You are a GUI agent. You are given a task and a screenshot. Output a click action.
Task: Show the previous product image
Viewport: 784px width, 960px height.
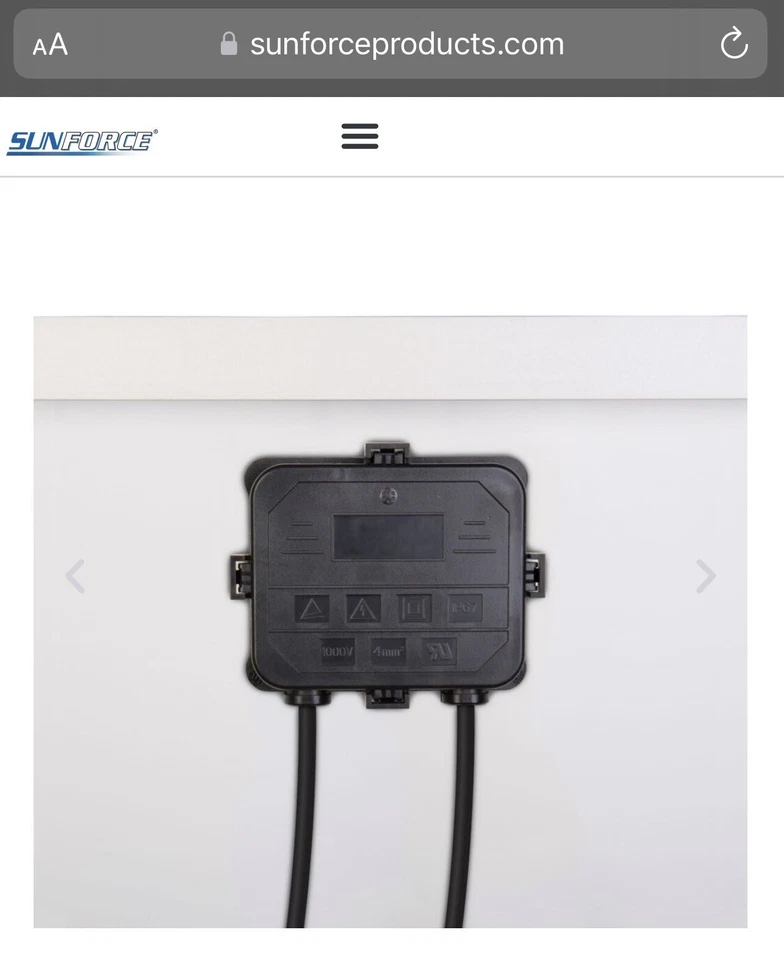[75, 576]
